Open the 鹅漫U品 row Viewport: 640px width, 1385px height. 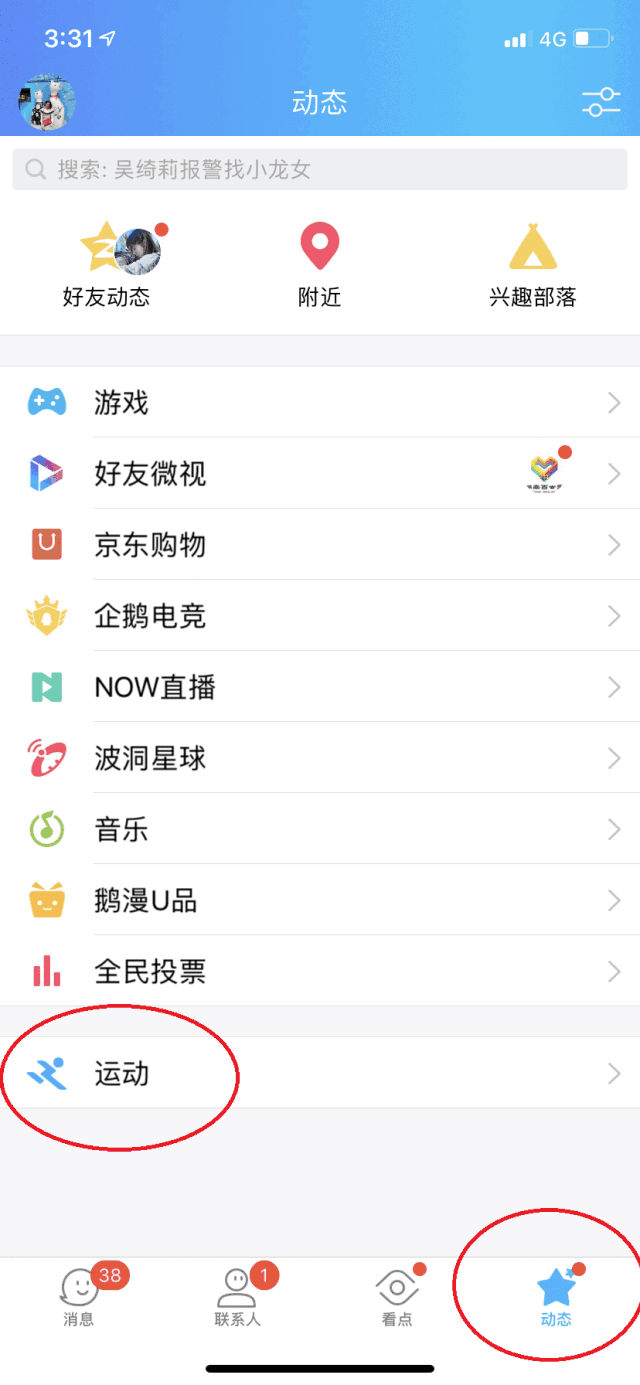(x=320, y=900)
